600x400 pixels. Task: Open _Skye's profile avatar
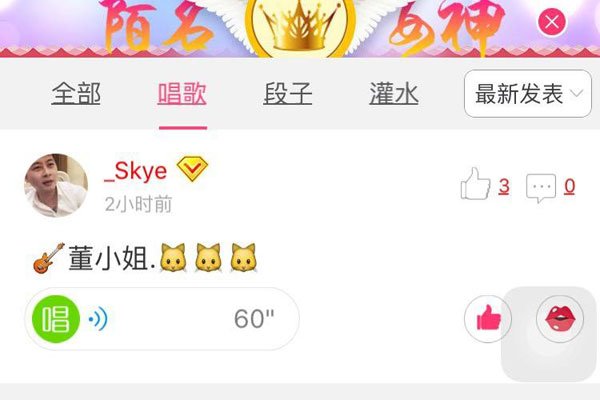click(x=56, y=186)
